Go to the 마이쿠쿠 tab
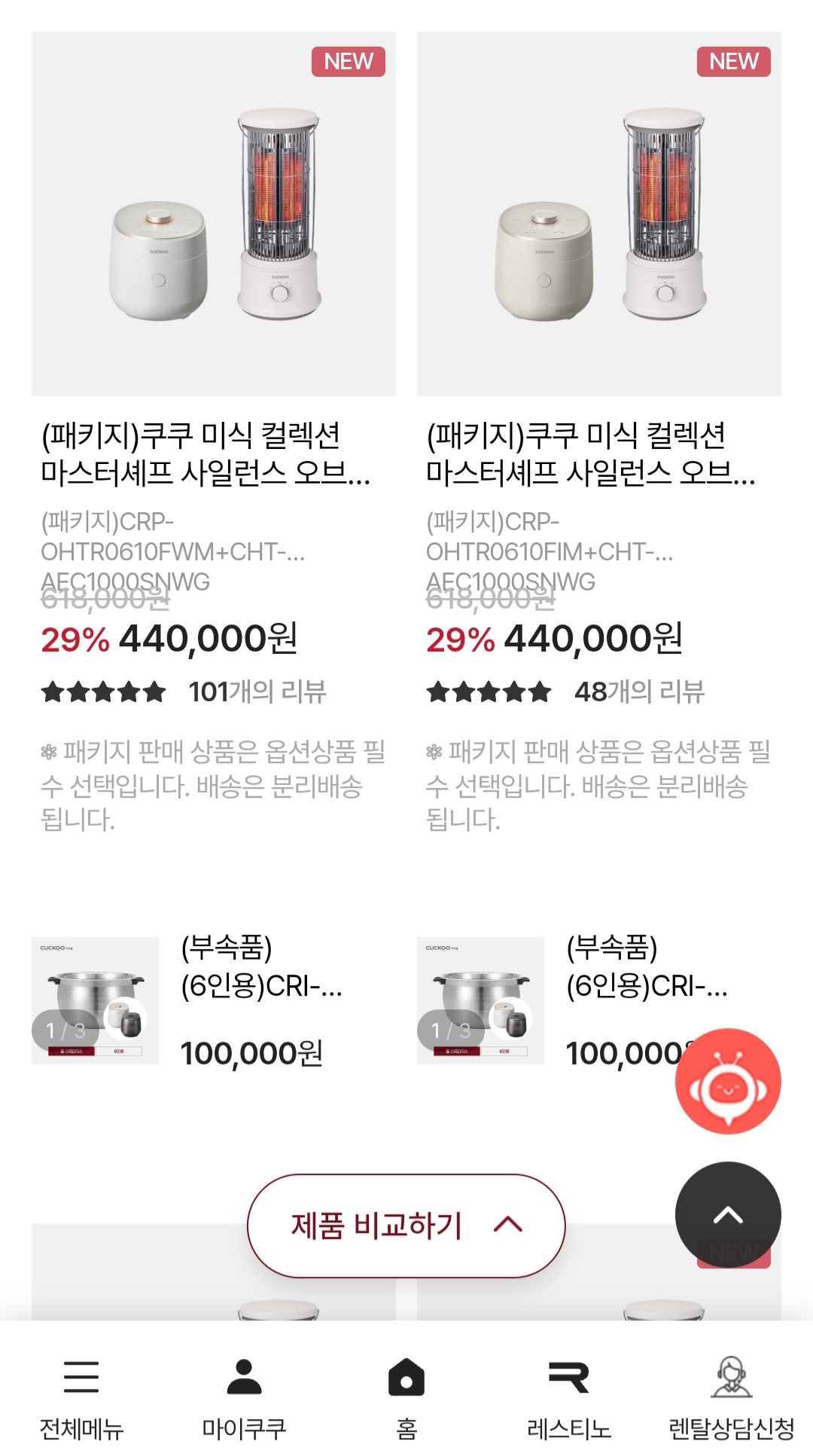813x1456 pixels. (x=244, y=1396)
